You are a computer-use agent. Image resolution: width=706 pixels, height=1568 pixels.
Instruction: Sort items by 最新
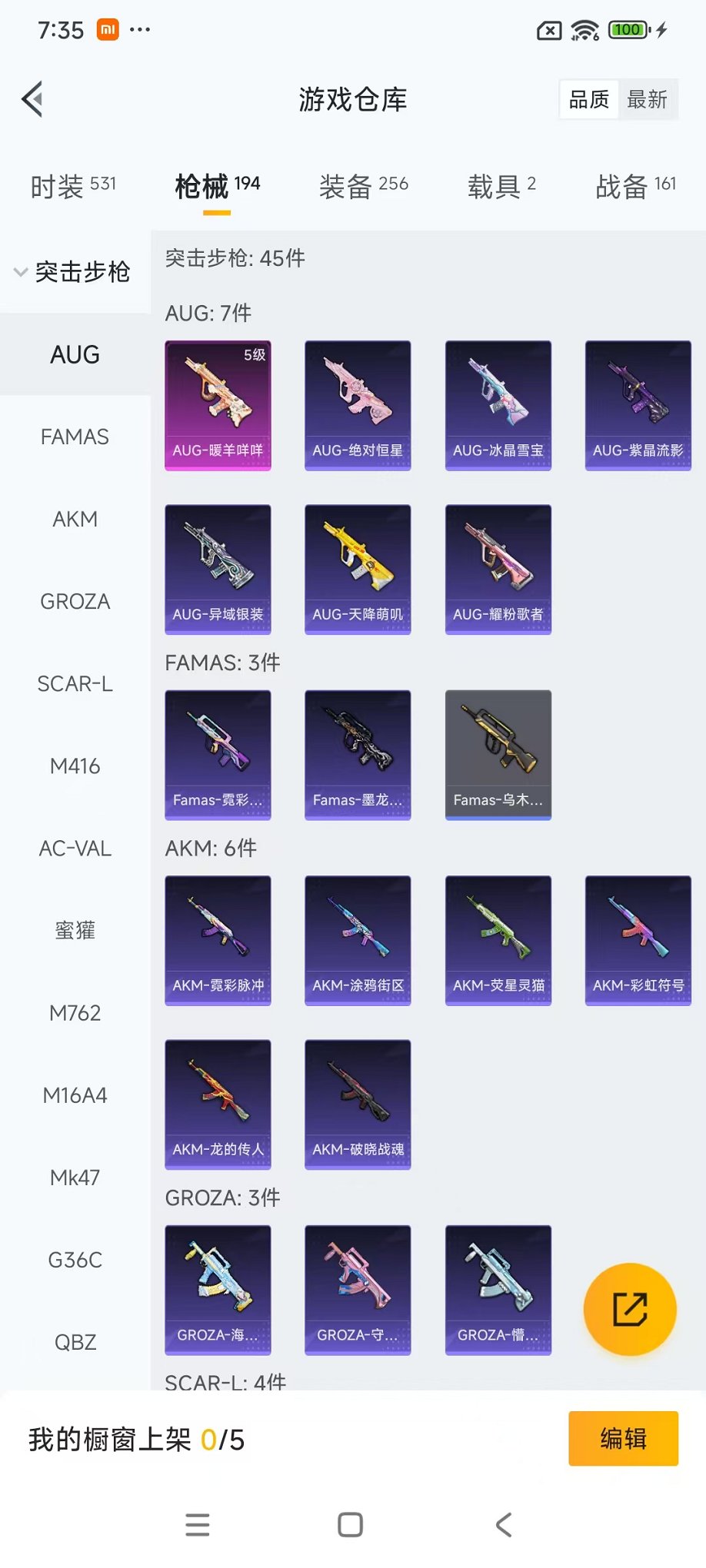[647, 99]
